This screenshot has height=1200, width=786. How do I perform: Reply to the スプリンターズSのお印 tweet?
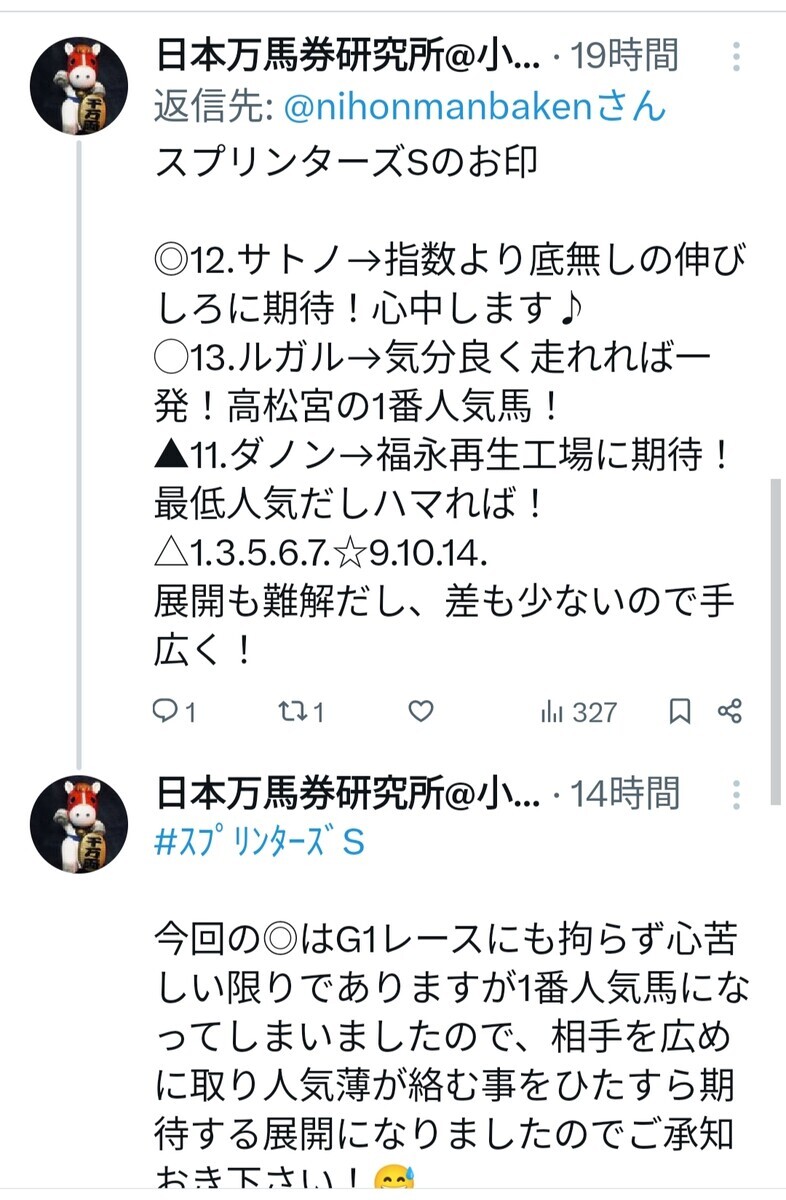point(174,712)
